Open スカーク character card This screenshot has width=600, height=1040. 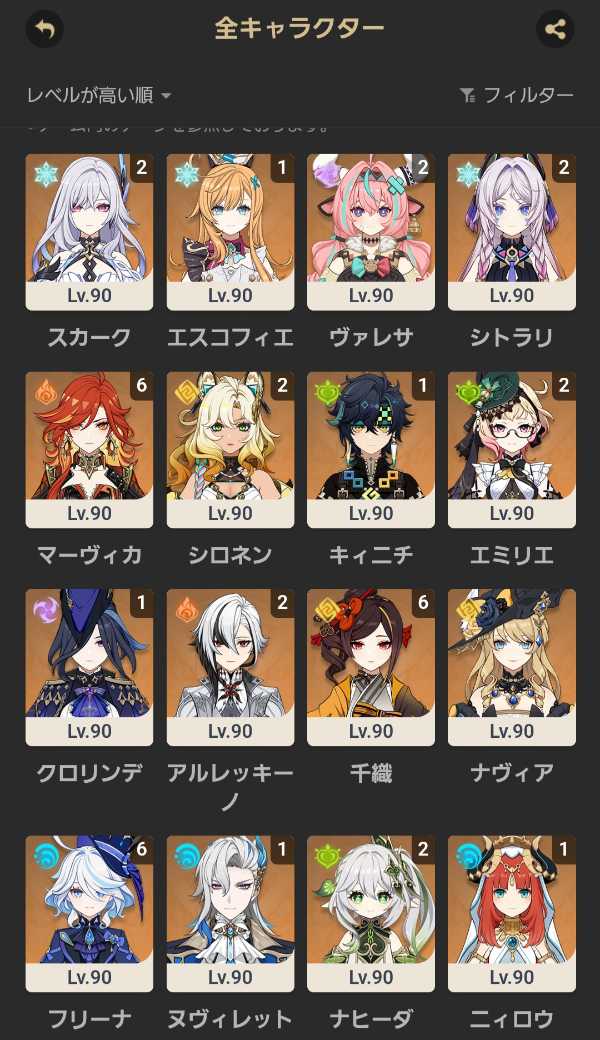click(90, 232)
